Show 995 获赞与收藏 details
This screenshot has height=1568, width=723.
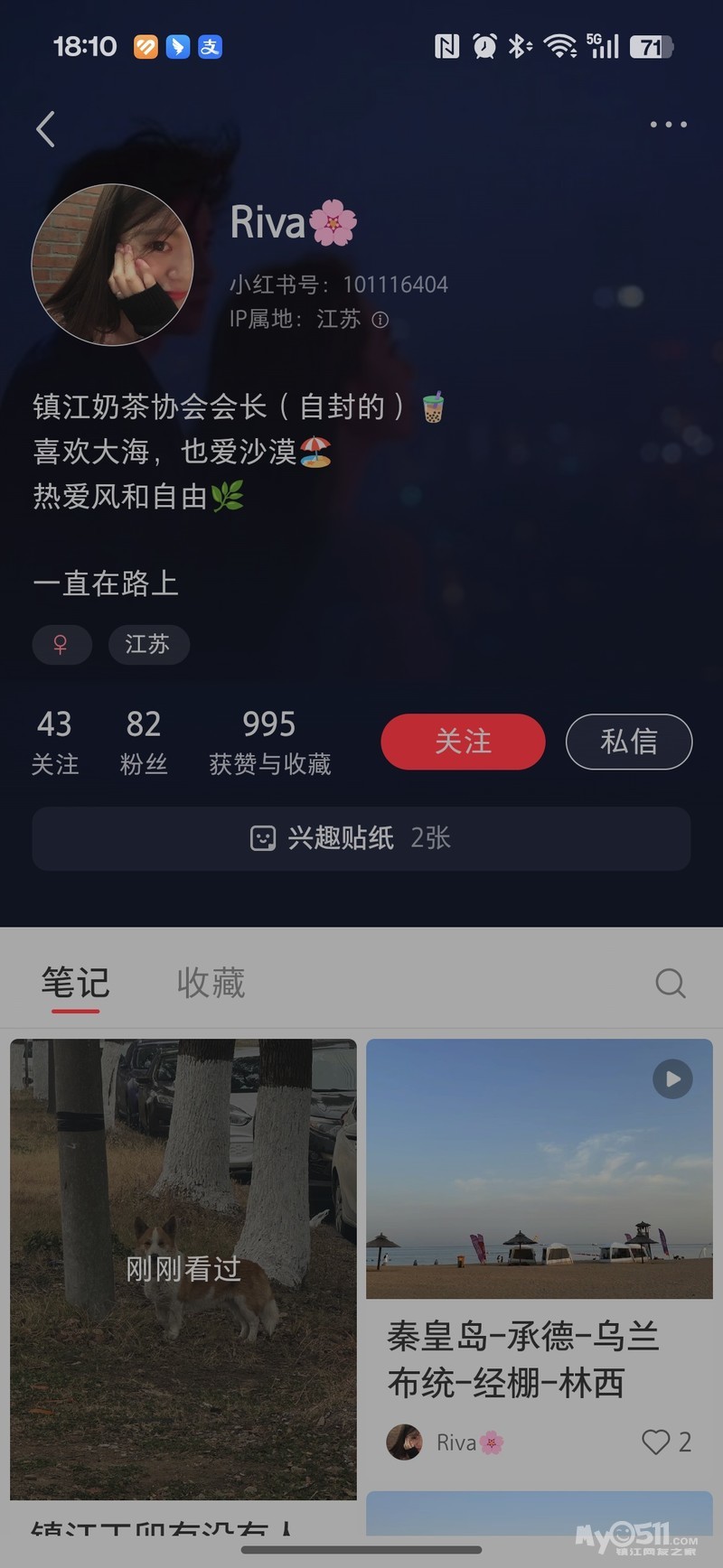coord(269,742)
